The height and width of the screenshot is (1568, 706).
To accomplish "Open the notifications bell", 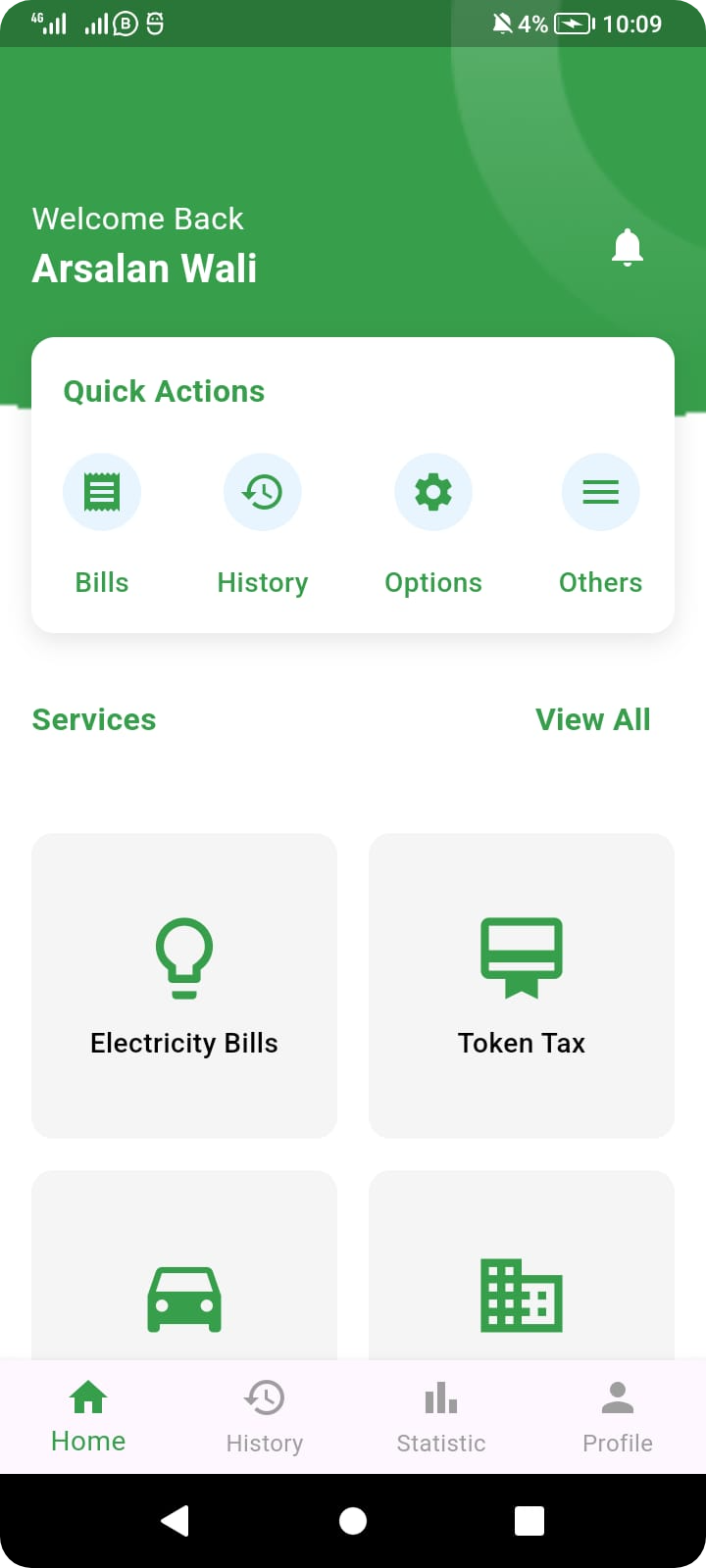I will pos(628,247).
